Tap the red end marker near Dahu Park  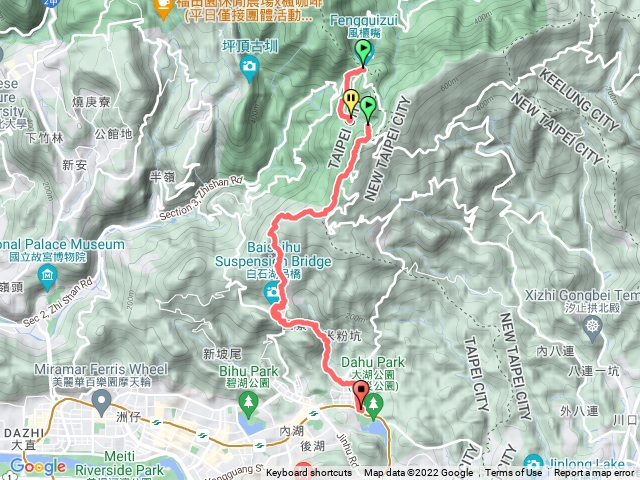pos(360,398)
